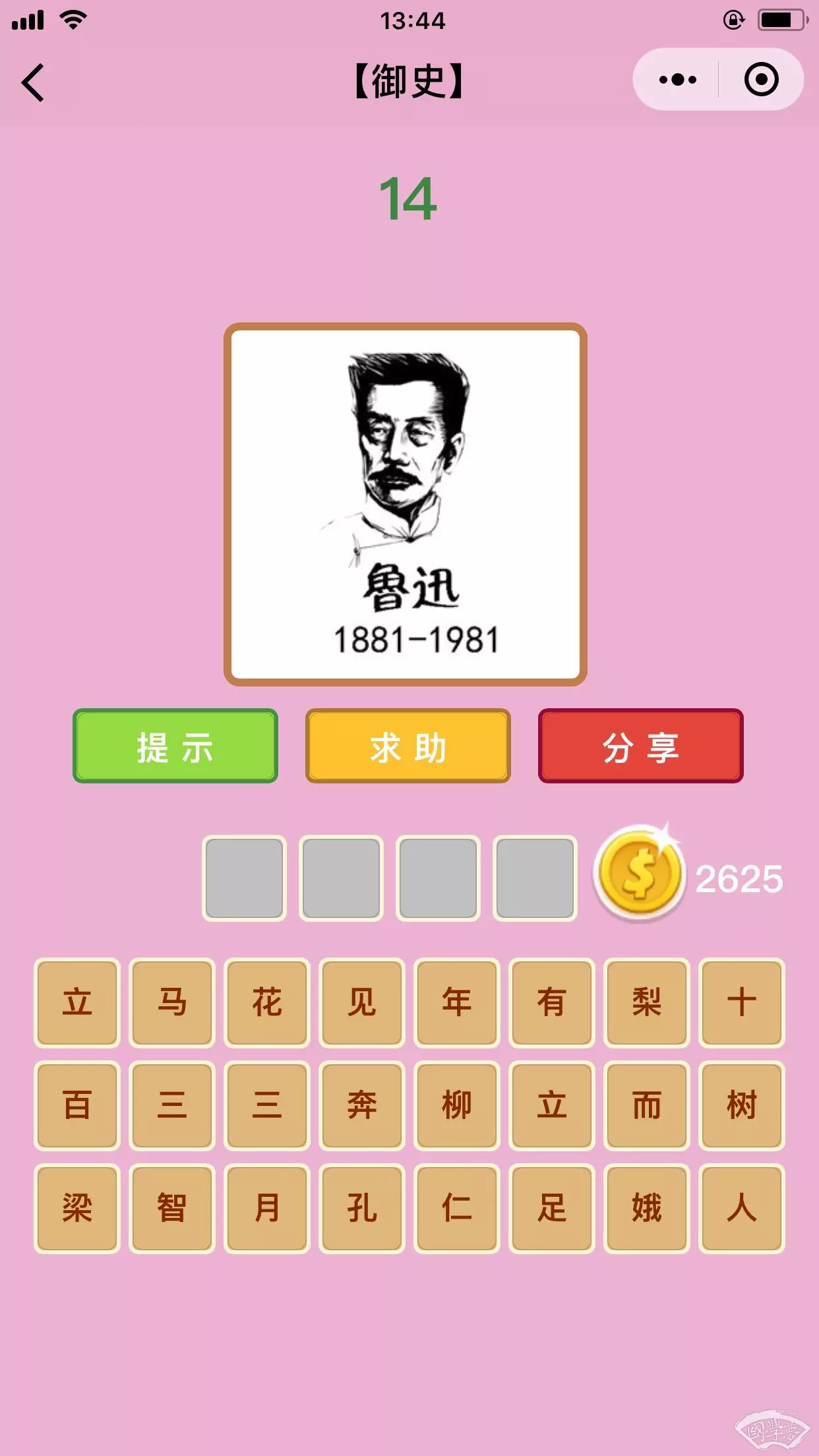Go back using the top-left arrow
This screenshot has height=1456, width=819.
click(x=33, y=82)
